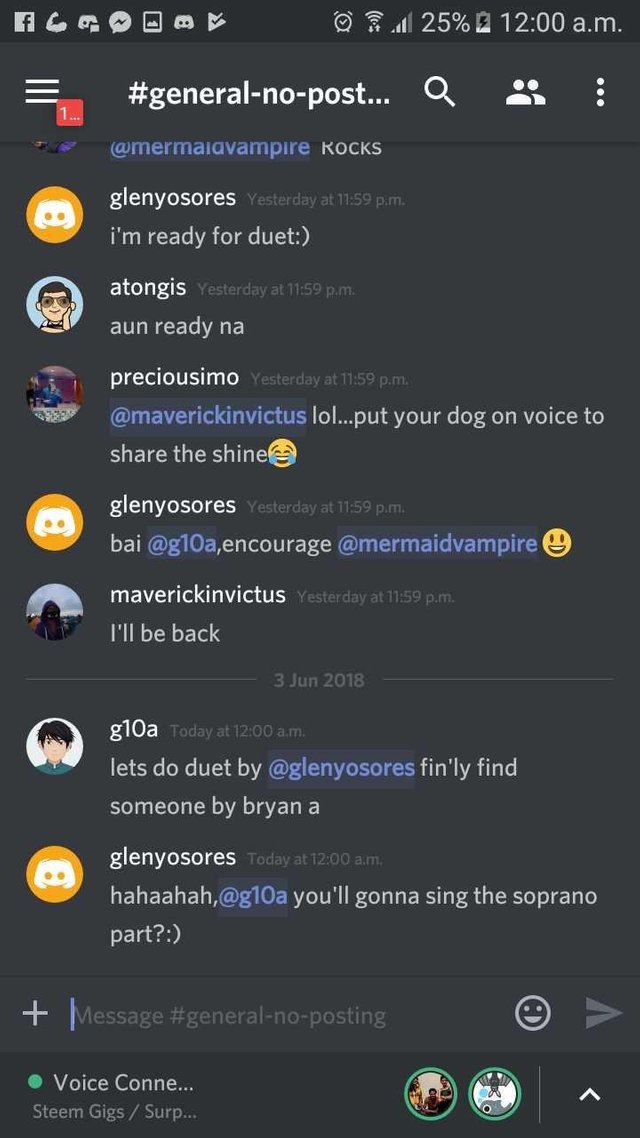The height and width of the screenshot is (1138, 640).
Task: Show the channel members list
Action: (525, 92)
